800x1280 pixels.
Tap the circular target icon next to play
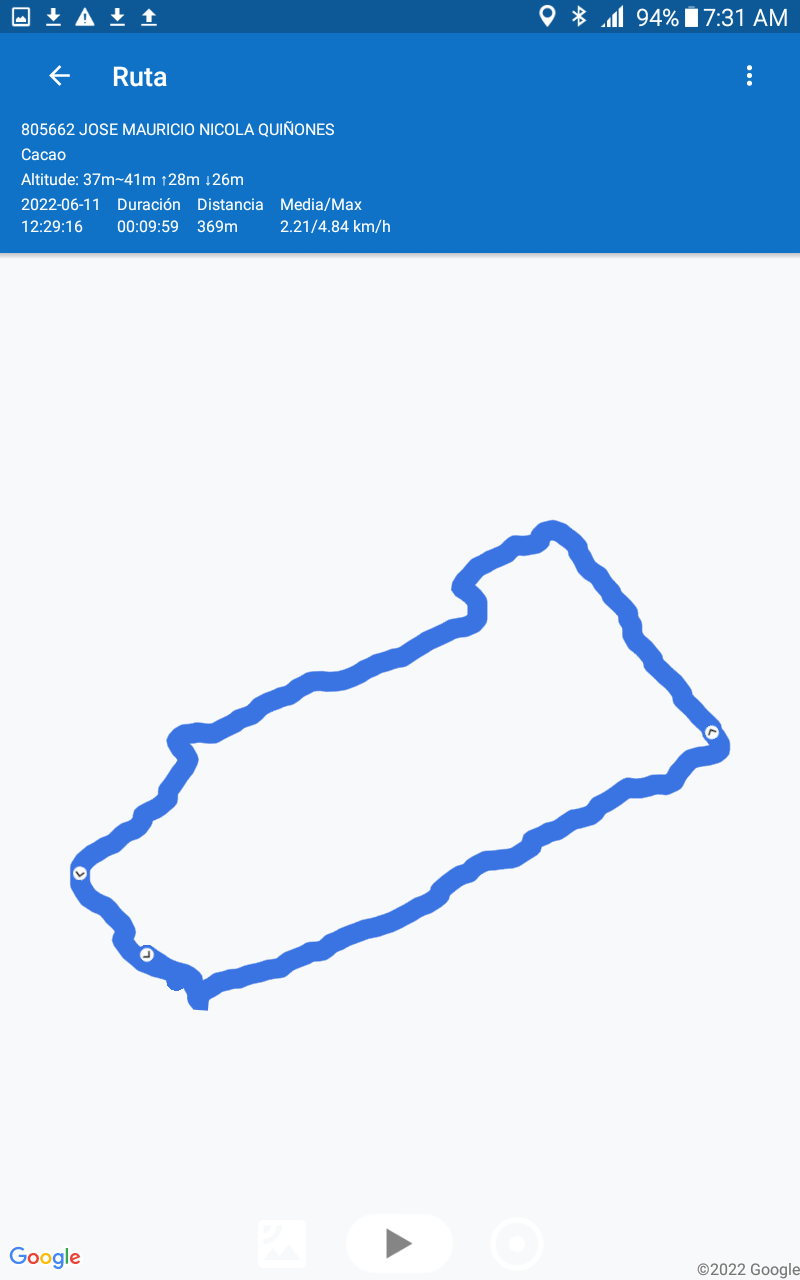click(x=517, y=1244)
